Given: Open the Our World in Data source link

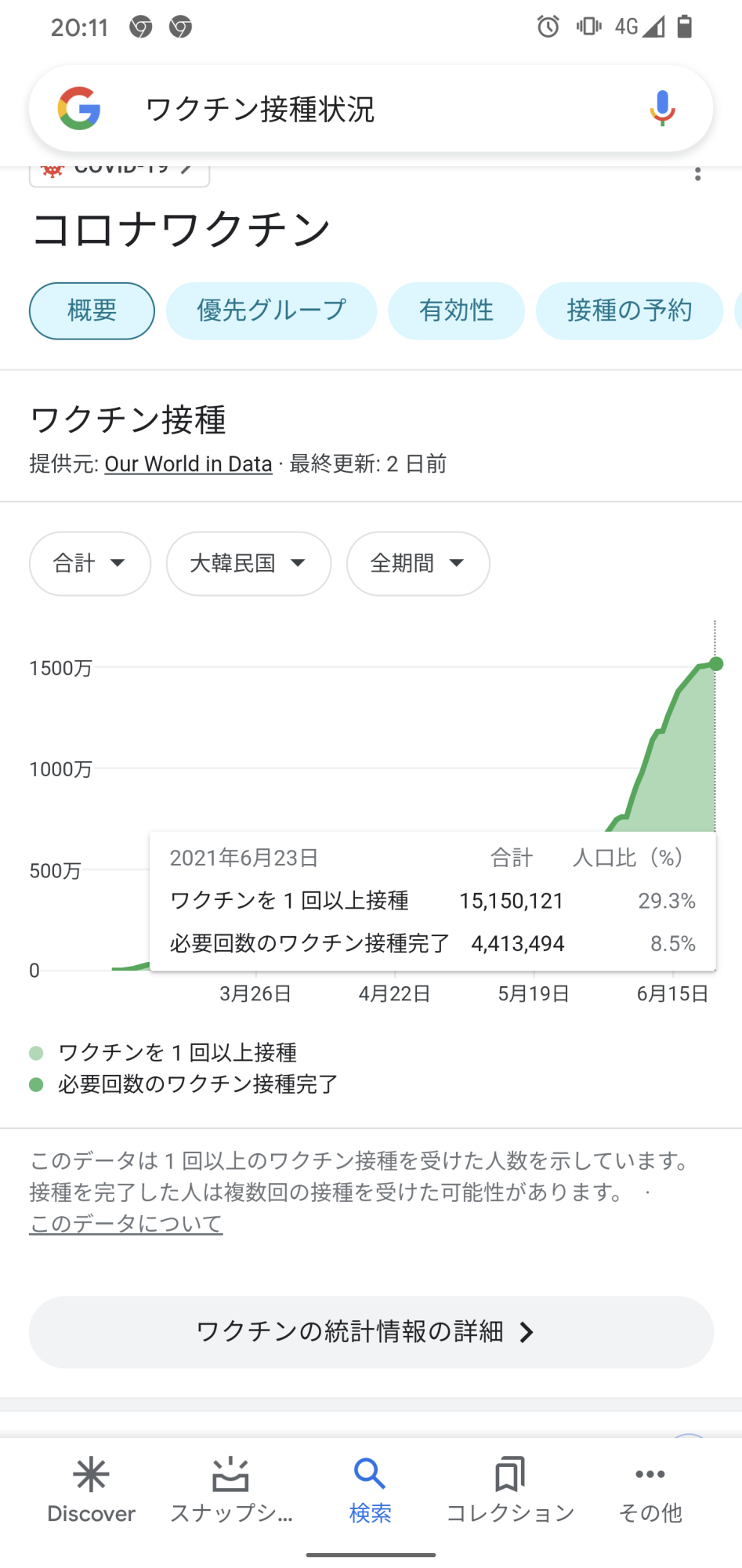Looking at the screenshot, I should pyautogui.click(x=188, y=464).
